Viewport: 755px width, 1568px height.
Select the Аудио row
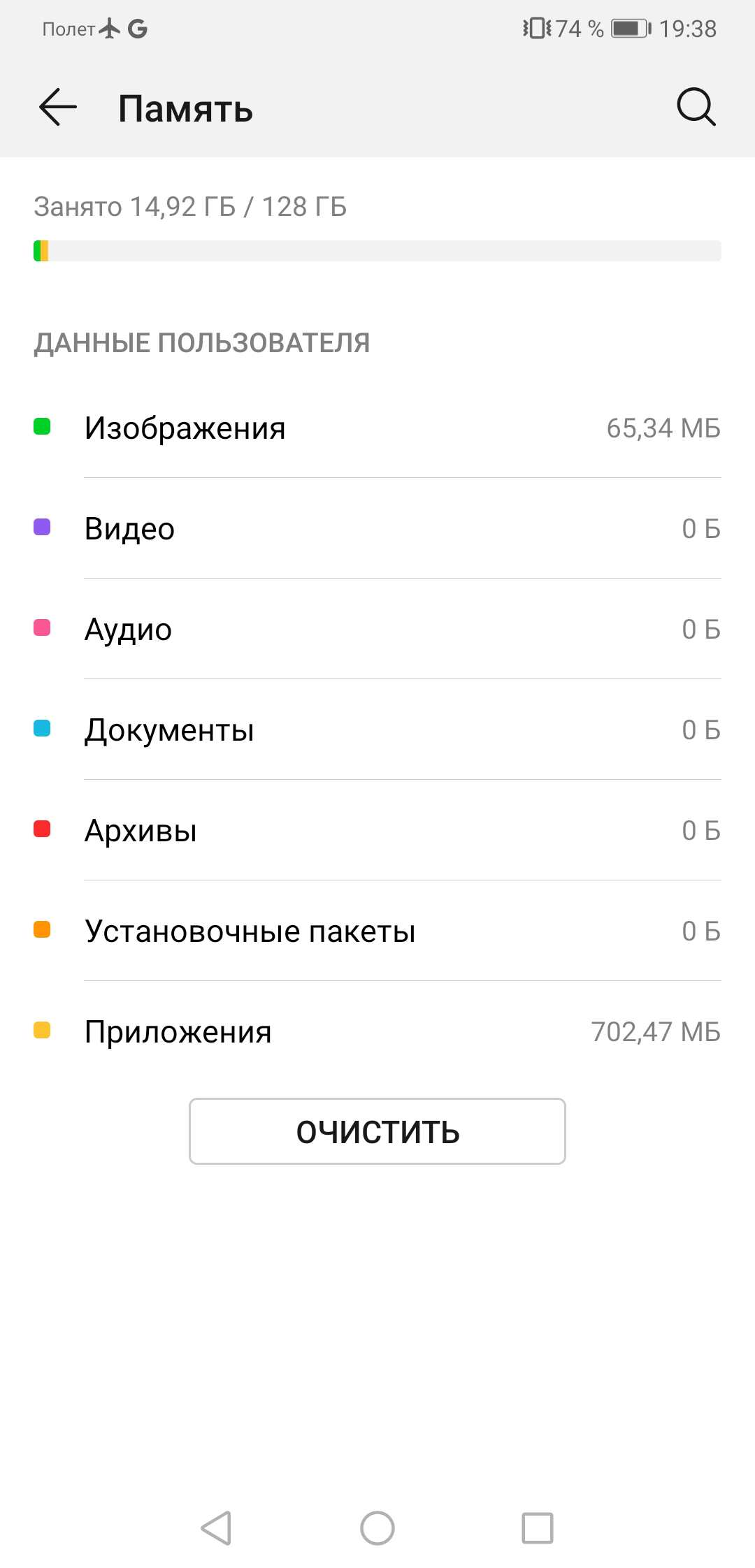pyautogui.click(x=377, y=629)
